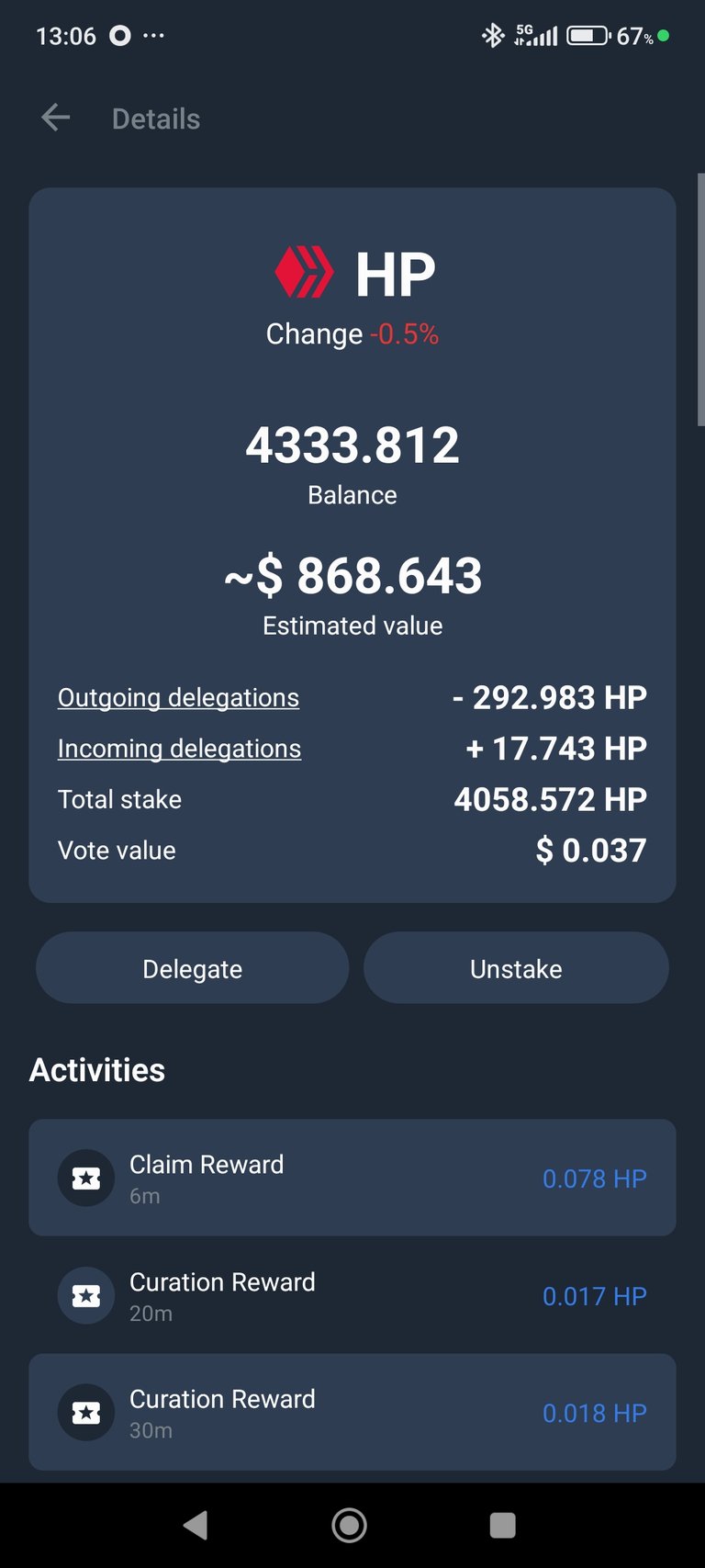This screenshot has width=705, height=1568.
Task: Open recent apps from the navigation bar
Action: (503, 1525)
